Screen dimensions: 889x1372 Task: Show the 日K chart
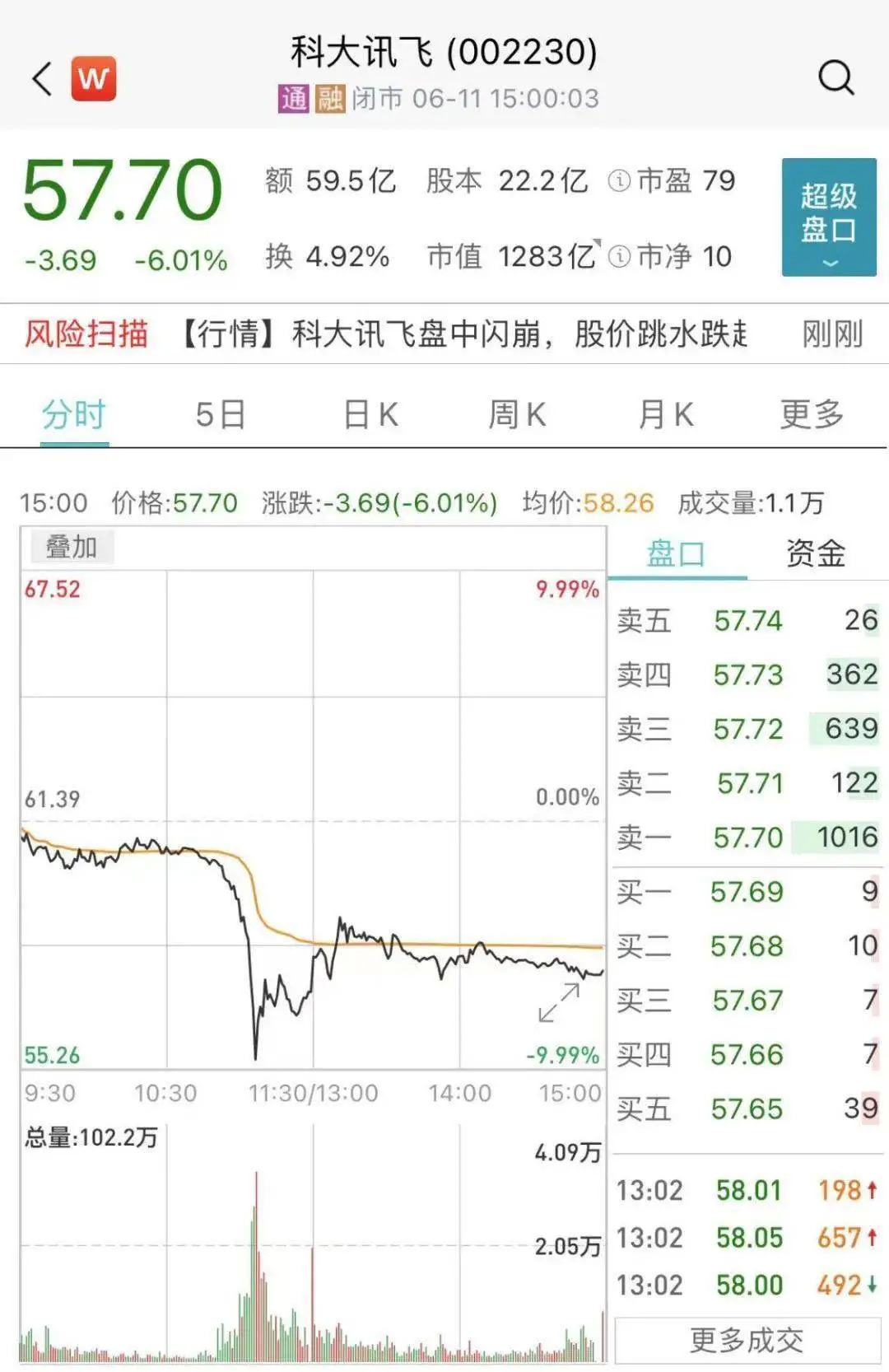(370, 414)
